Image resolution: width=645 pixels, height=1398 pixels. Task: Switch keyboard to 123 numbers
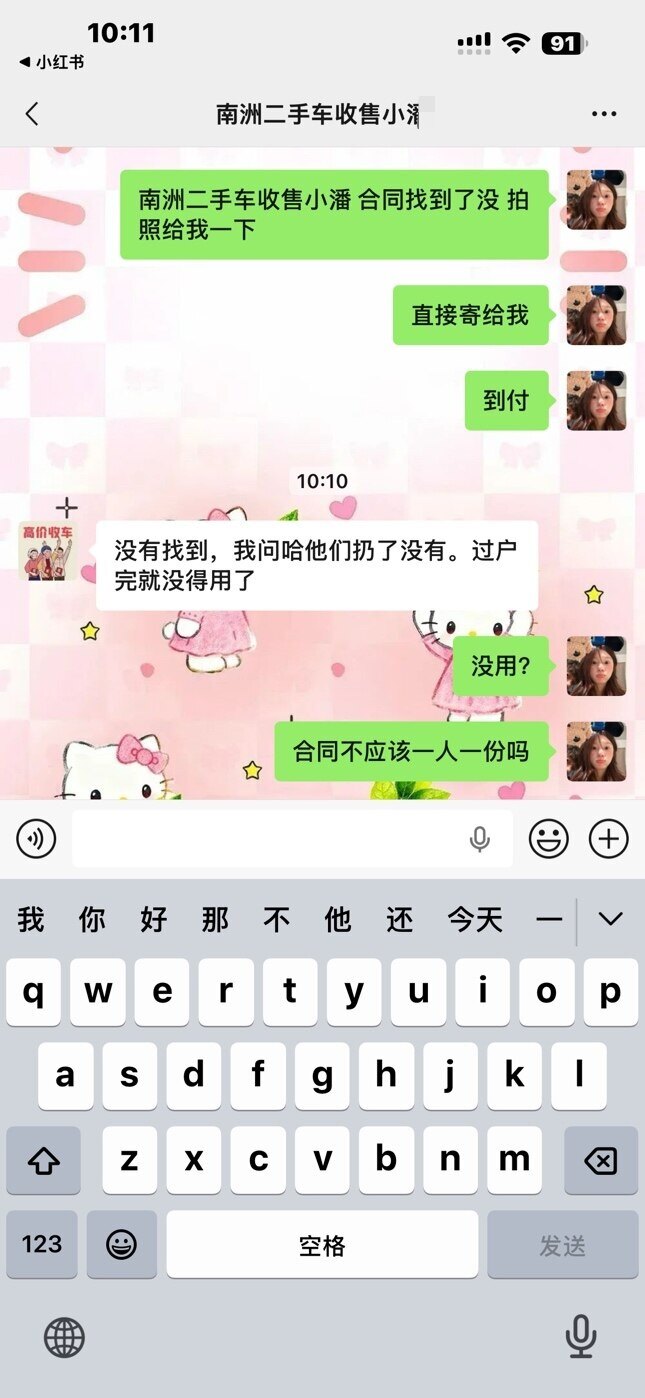(x=42, y=1245)
